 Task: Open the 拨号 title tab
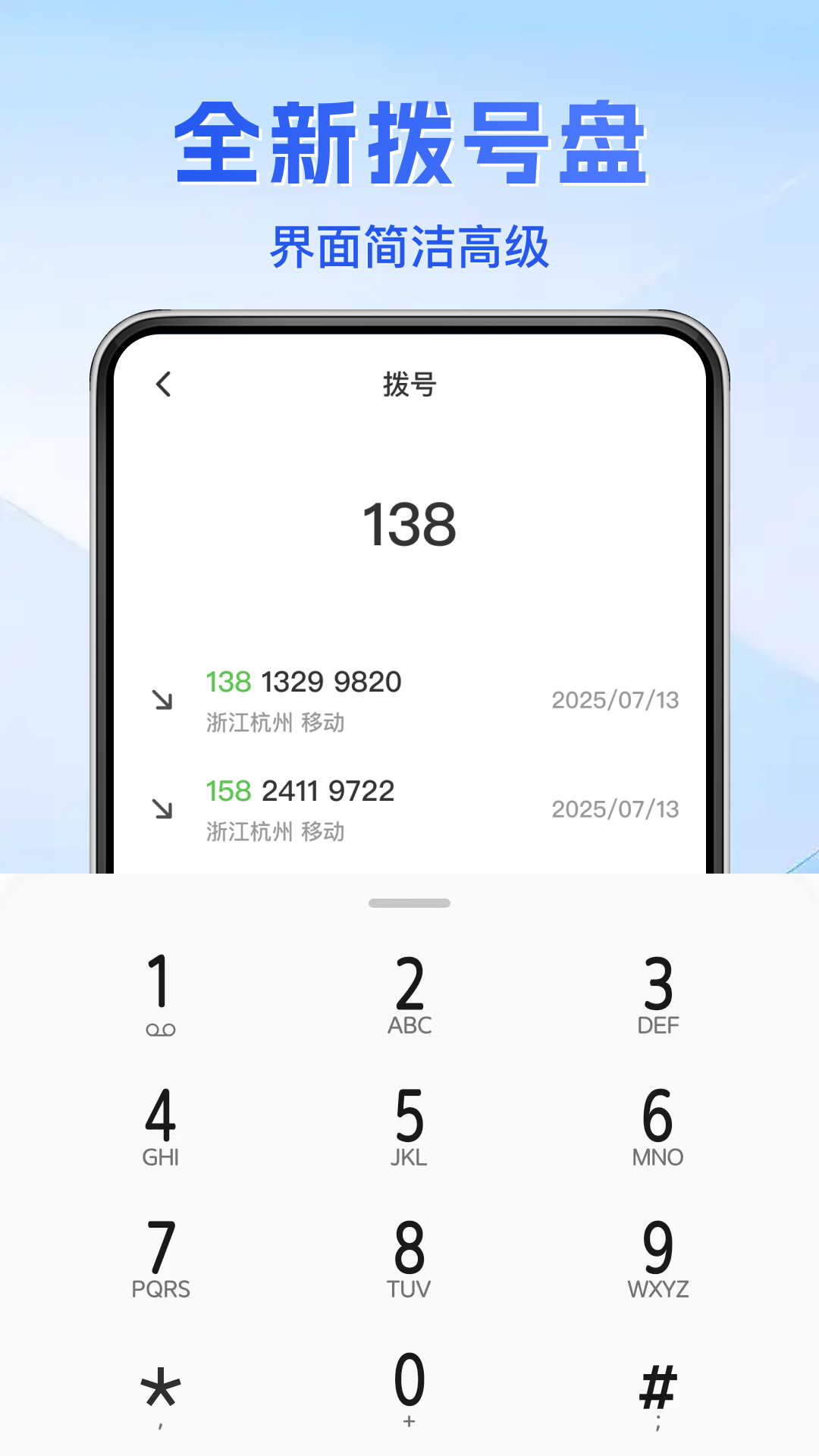[x=409, y=386]
